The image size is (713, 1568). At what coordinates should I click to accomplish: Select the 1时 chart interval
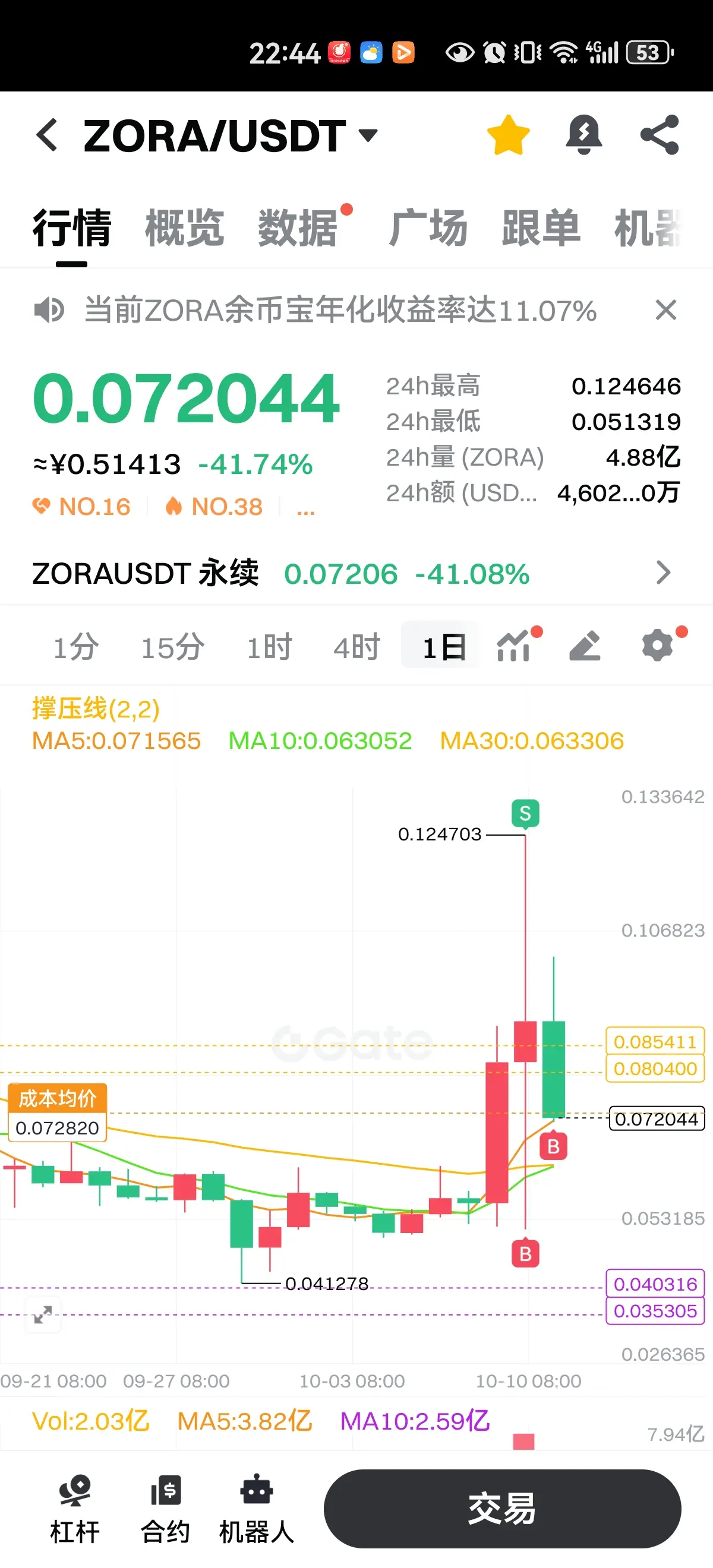point(270,646)
